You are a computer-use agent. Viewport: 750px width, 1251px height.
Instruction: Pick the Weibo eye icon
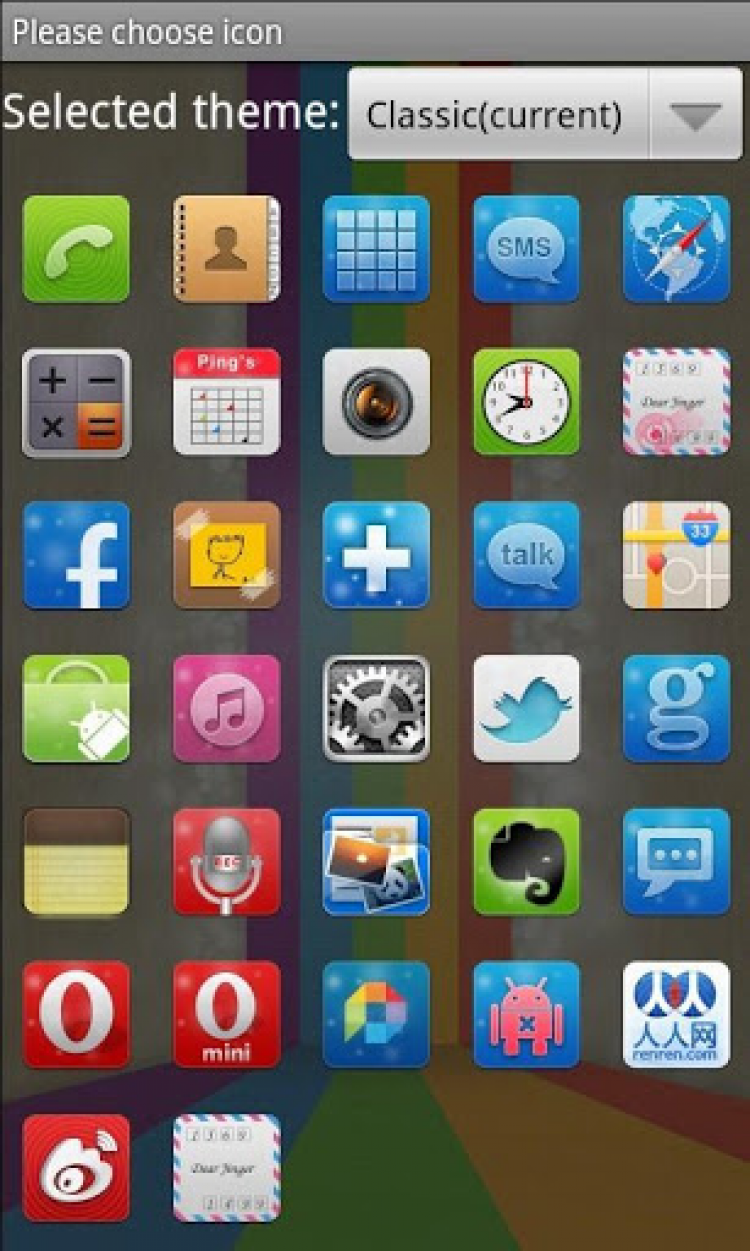(76, 1167)
